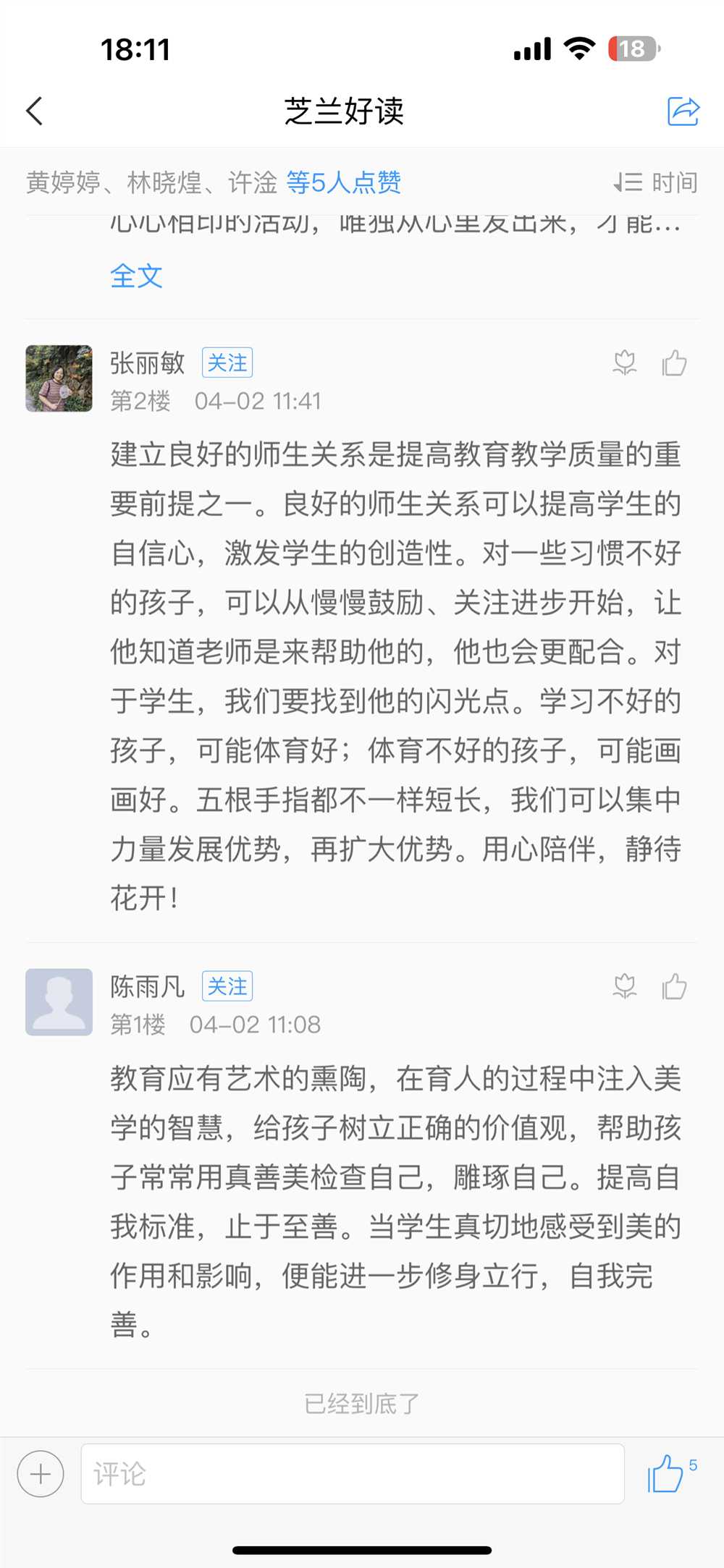Tap the 评论 comment input field
The image size is (724, 1568).
click(353, 1474)
